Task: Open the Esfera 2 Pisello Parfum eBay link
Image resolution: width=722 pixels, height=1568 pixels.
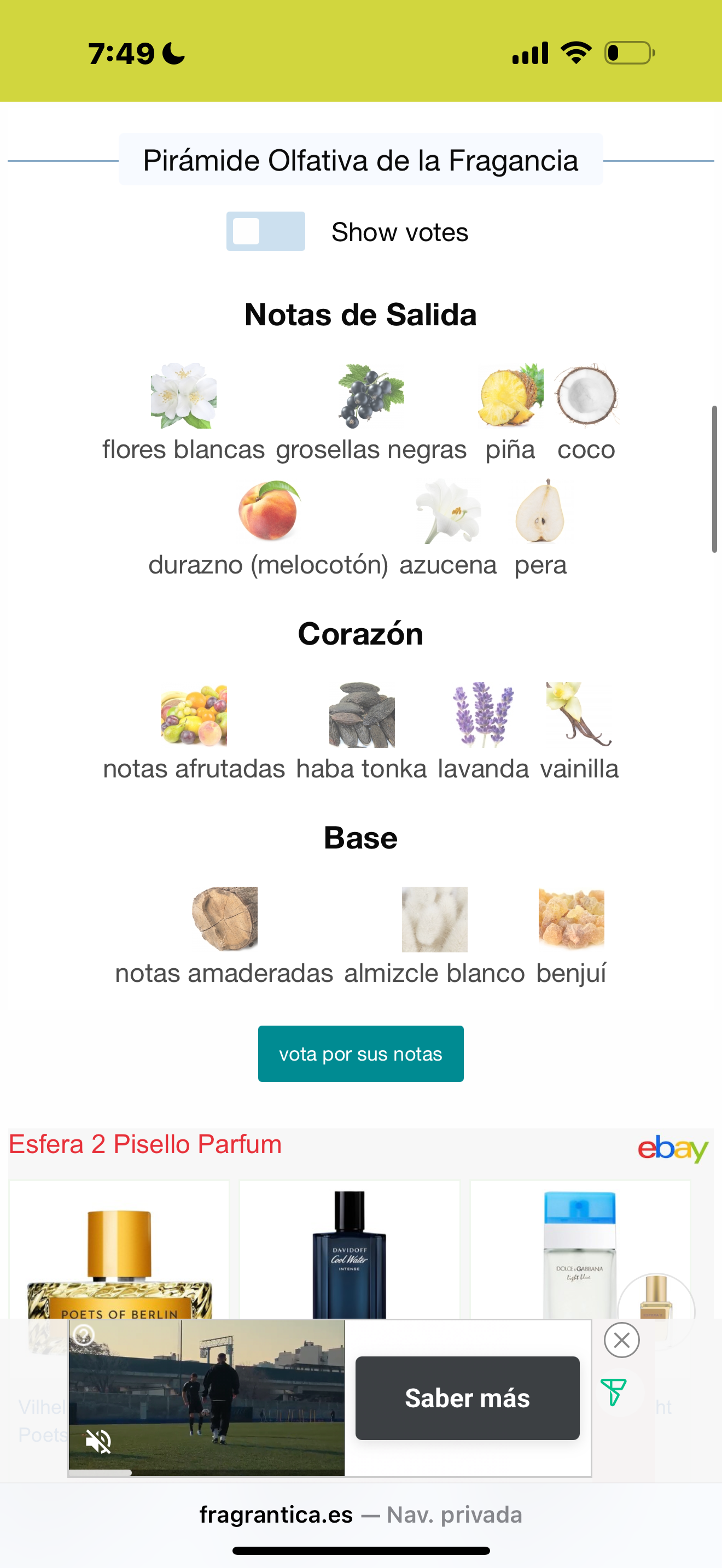Action: coord(145,1144)
